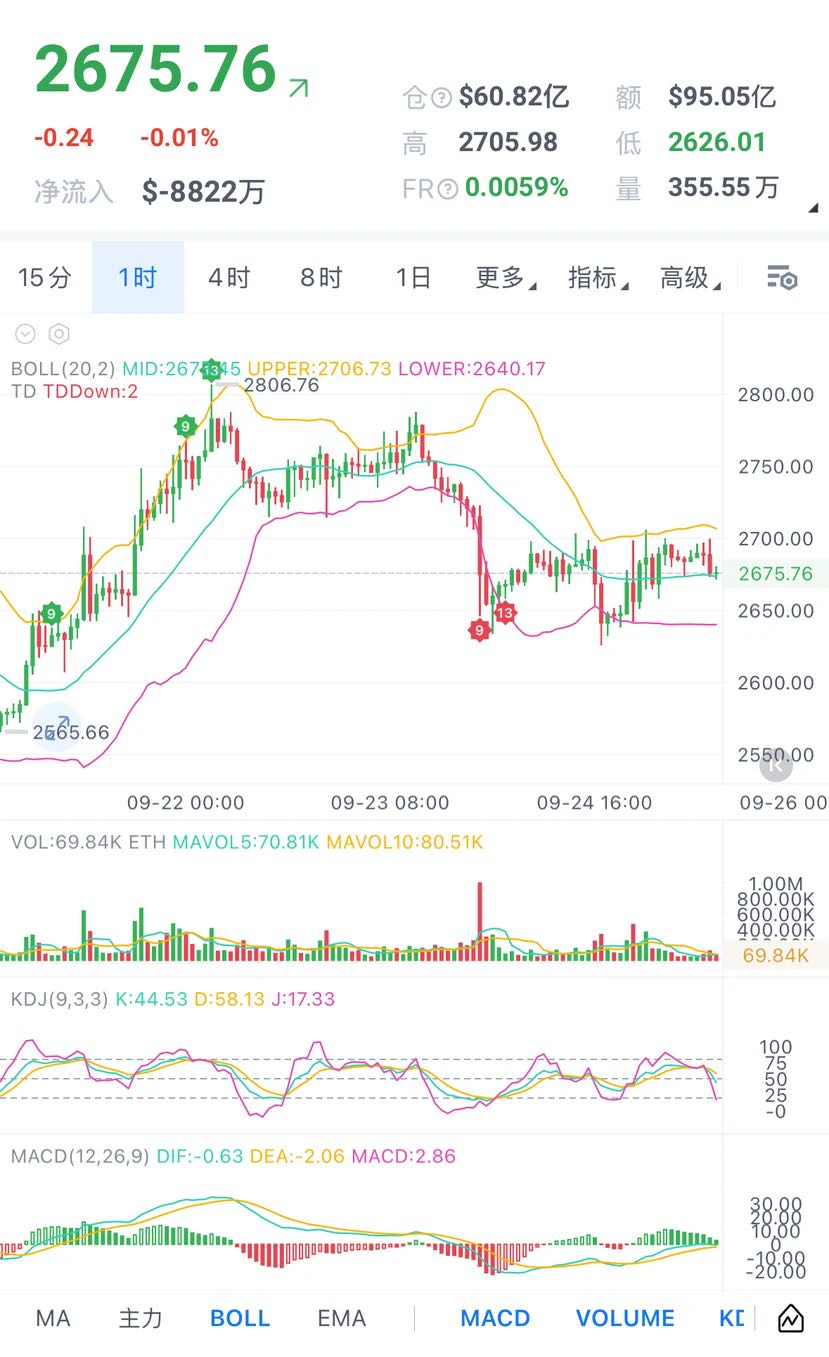Select the 8时 timeframe
This screenshot has height=1357, width=829.
pyautogui.click(x=321, y=277)
